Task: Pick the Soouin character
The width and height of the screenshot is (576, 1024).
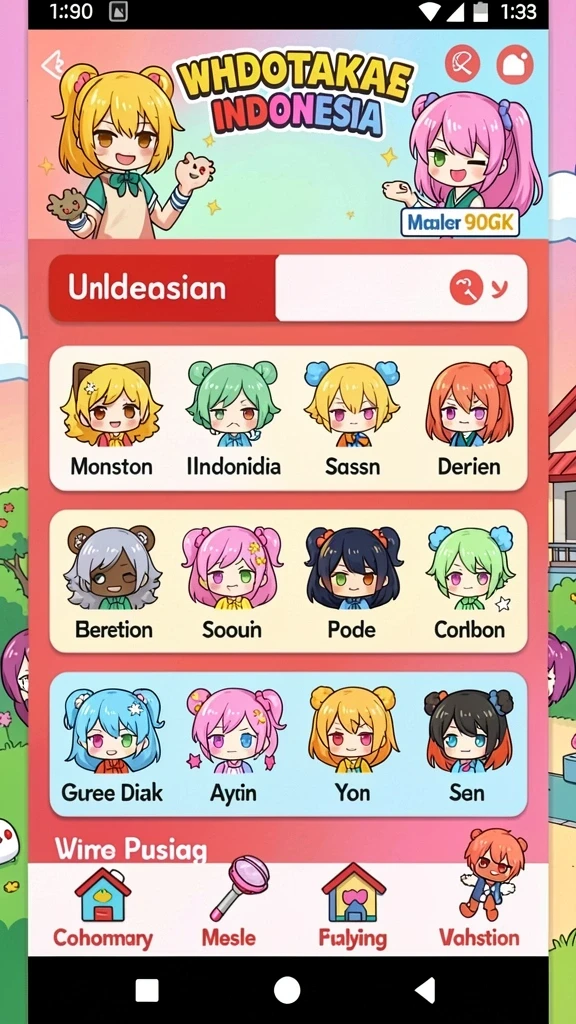Action: (x=232, y=583)
